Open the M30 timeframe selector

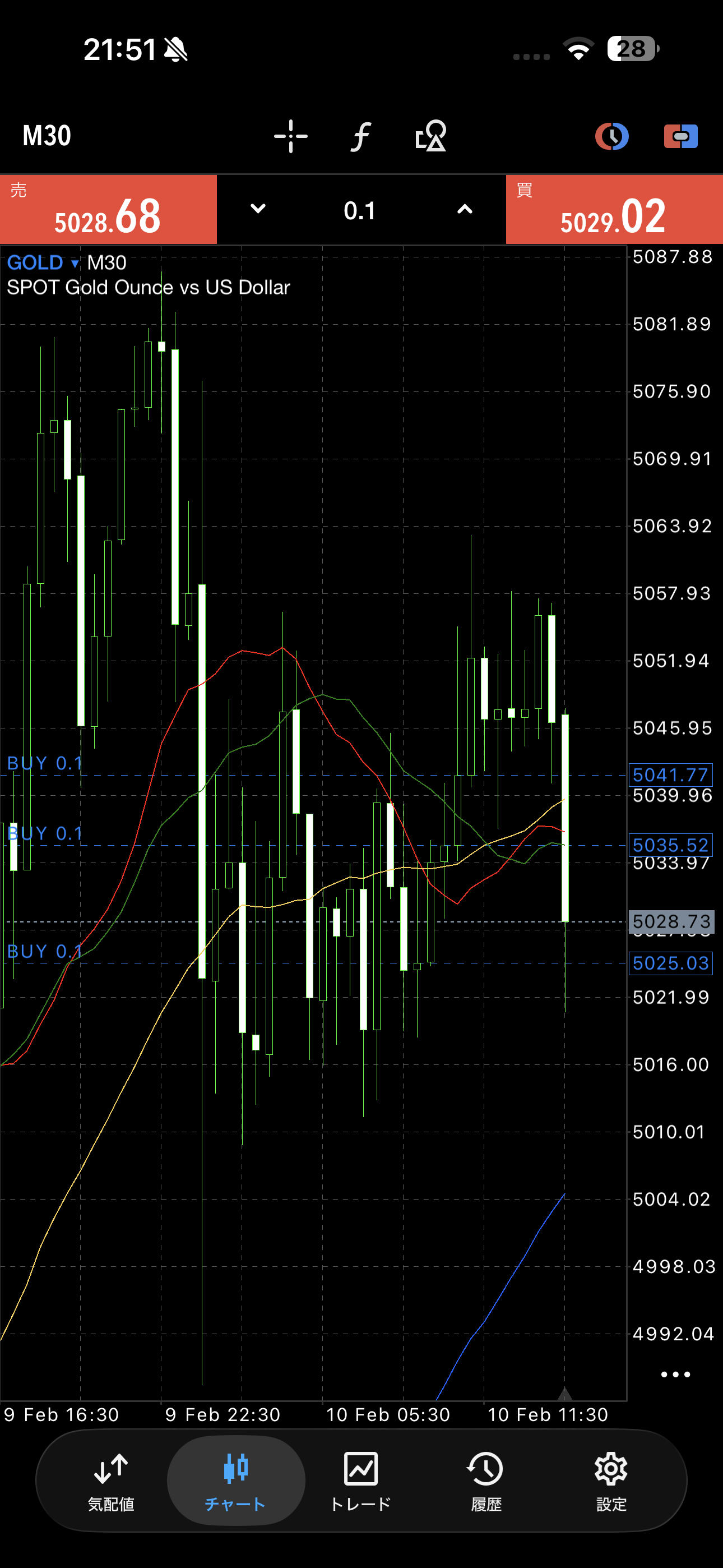click(x=47, y=136)
